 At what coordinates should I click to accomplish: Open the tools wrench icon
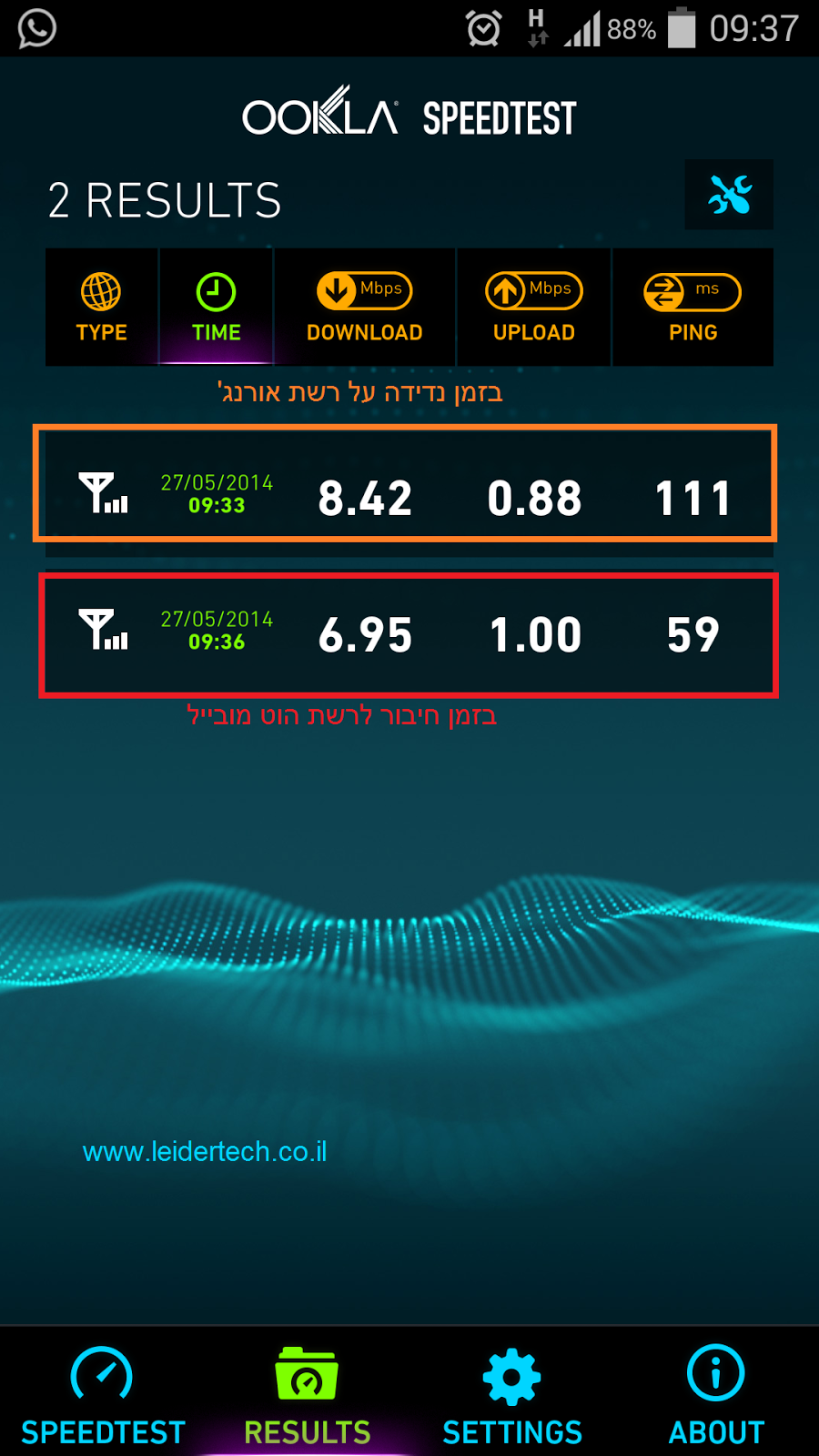pos(729,195)
